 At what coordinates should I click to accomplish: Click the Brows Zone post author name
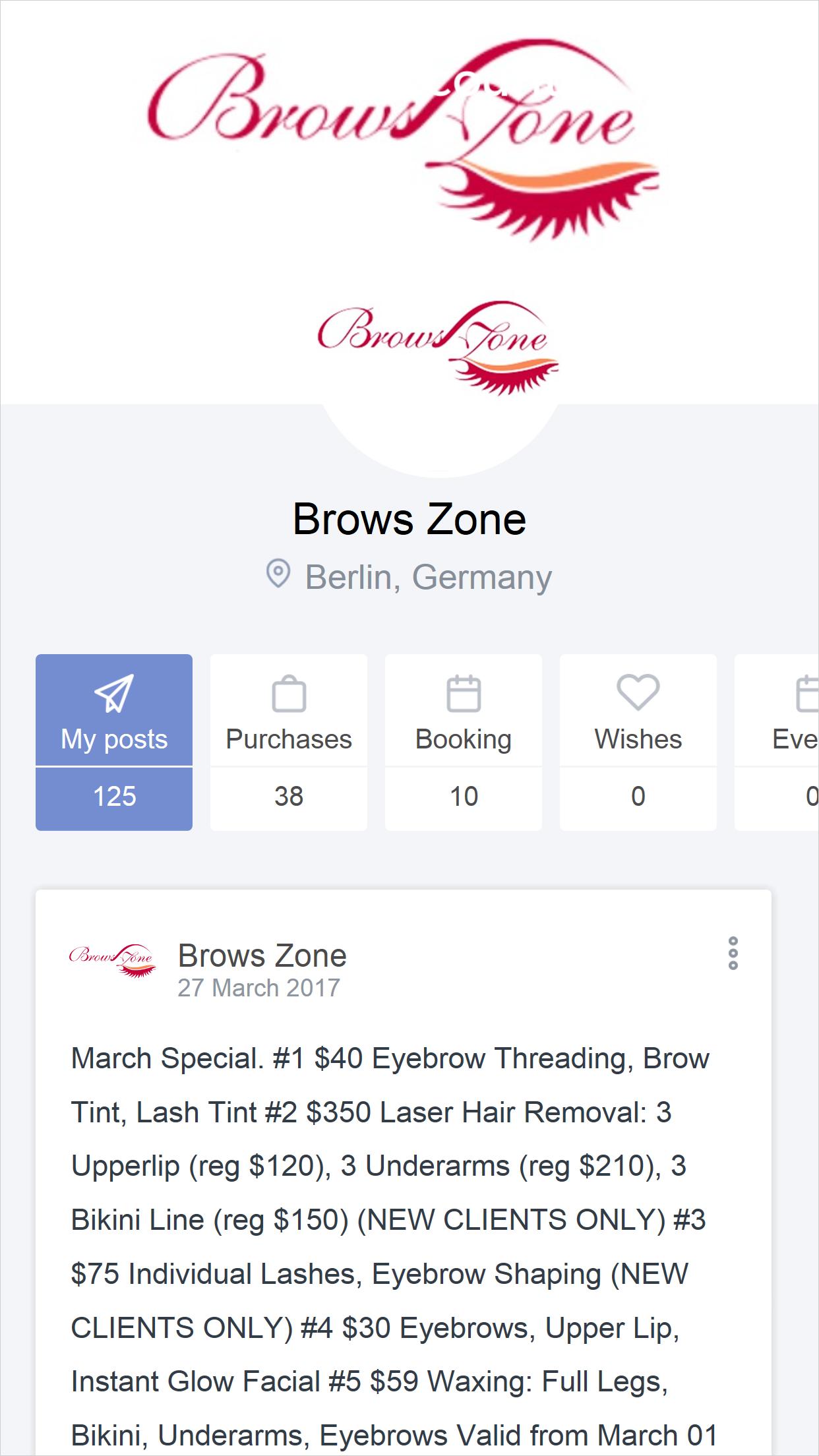point(262,956)
